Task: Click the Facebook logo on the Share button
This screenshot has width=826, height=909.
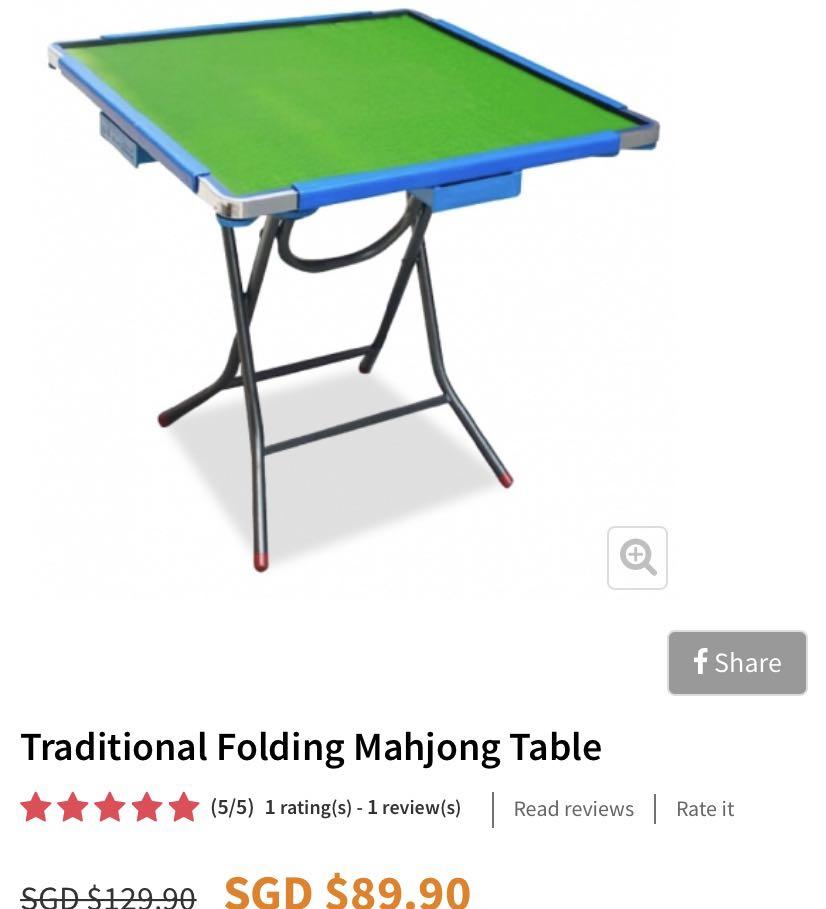Action: 701,662
